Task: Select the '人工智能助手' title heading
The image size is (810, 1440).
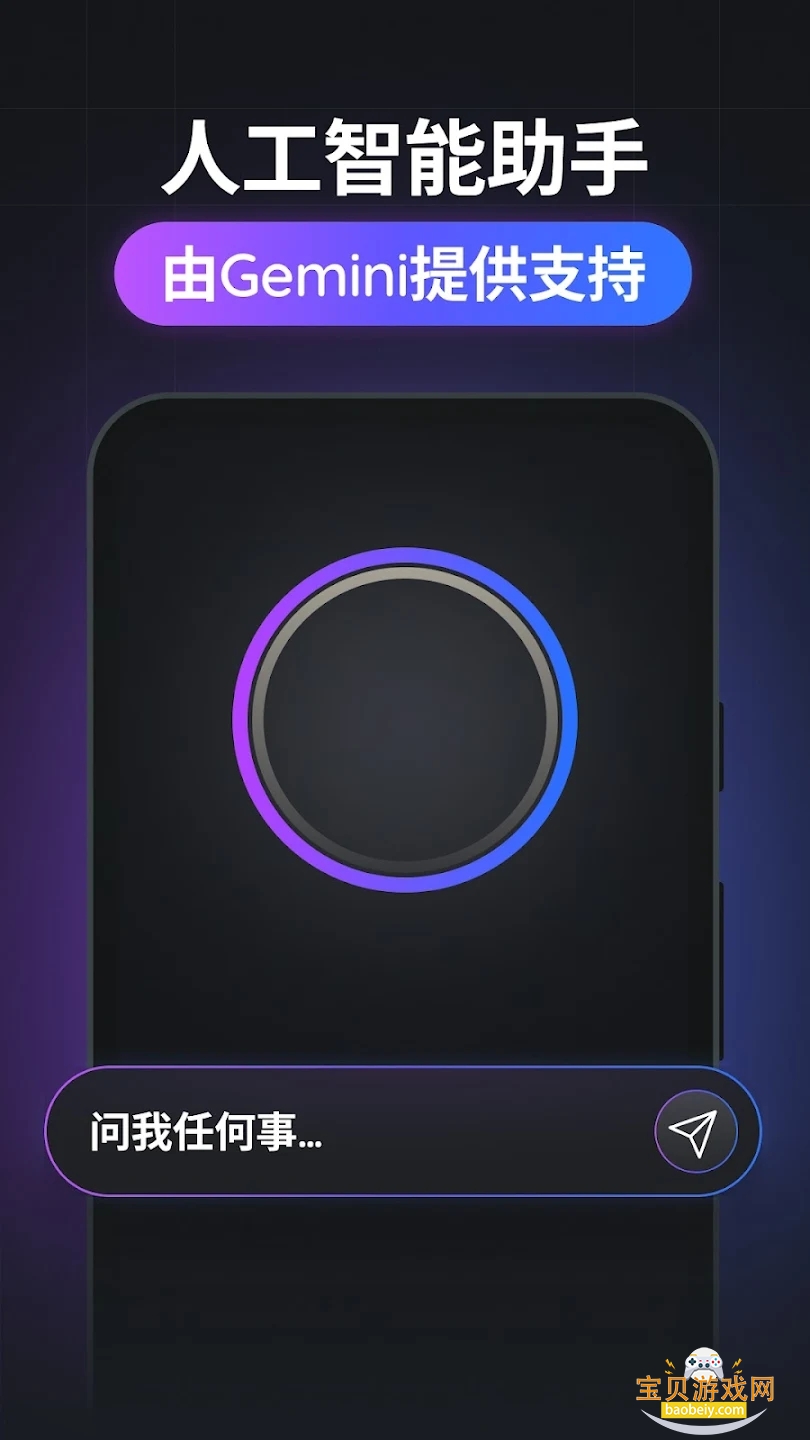Action: click(x=405, y=158)
